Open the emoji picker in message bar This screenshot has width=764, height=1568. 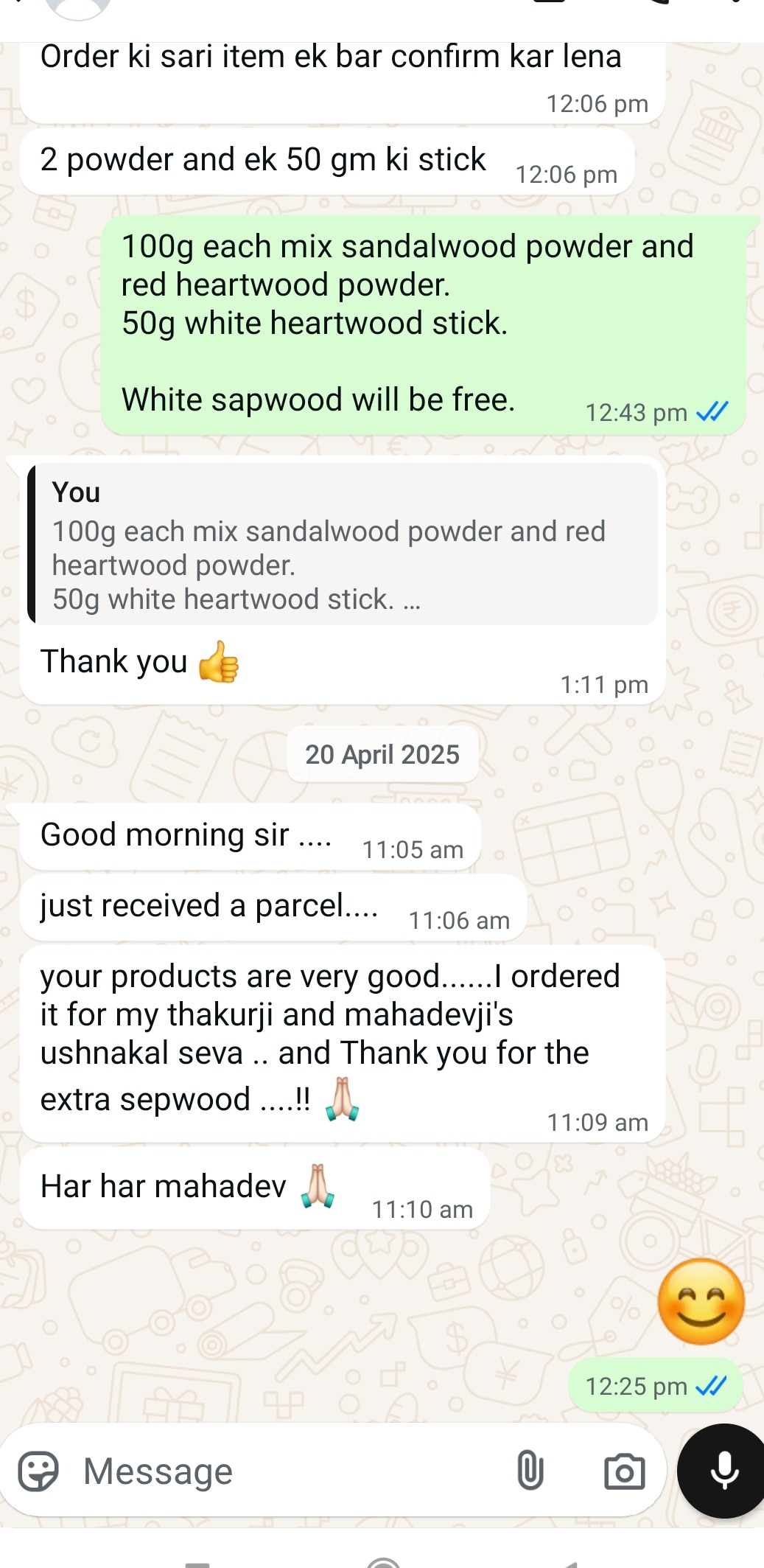click(x=38, y=1471)
